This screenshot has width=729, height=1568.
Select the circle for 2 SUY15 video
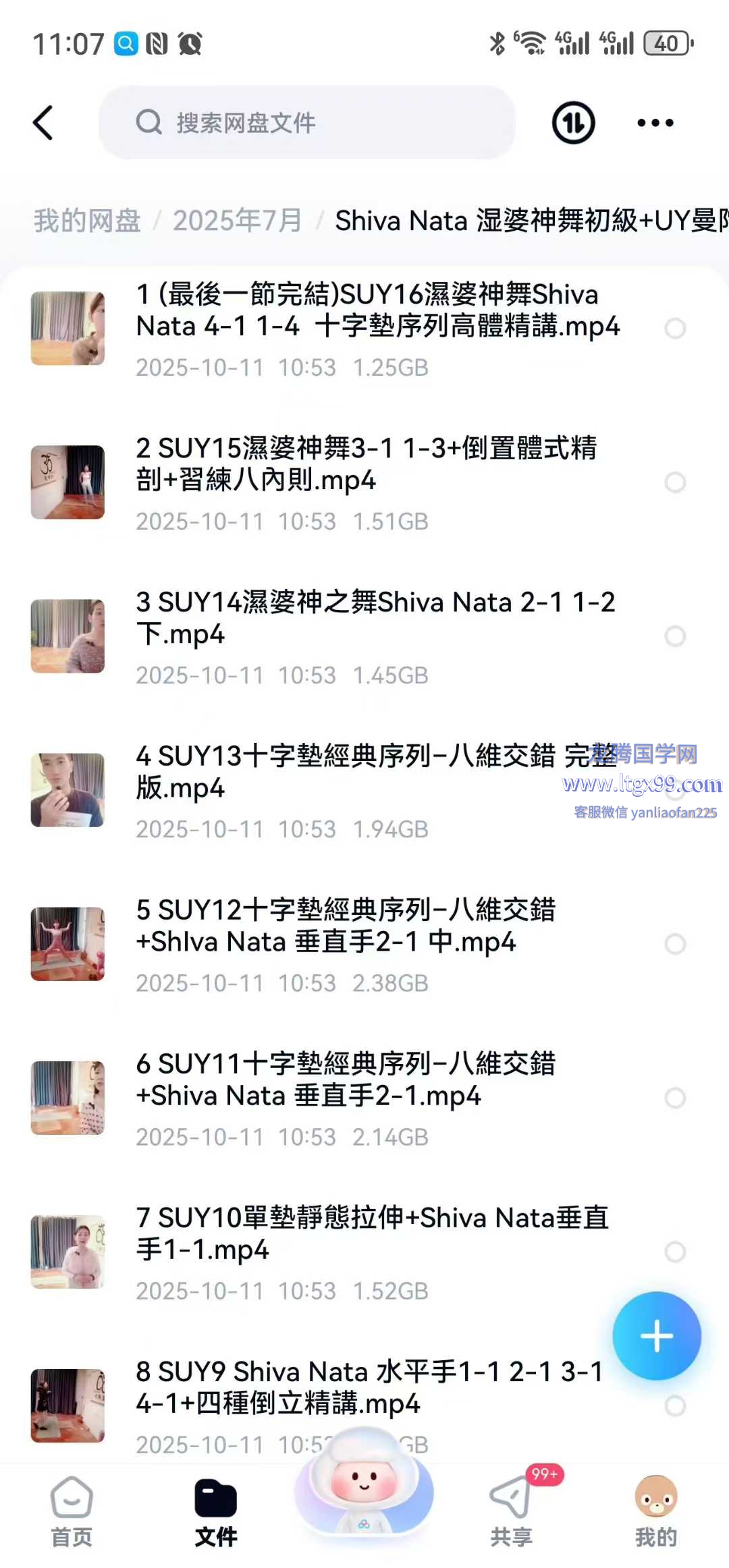coord(675,482)
